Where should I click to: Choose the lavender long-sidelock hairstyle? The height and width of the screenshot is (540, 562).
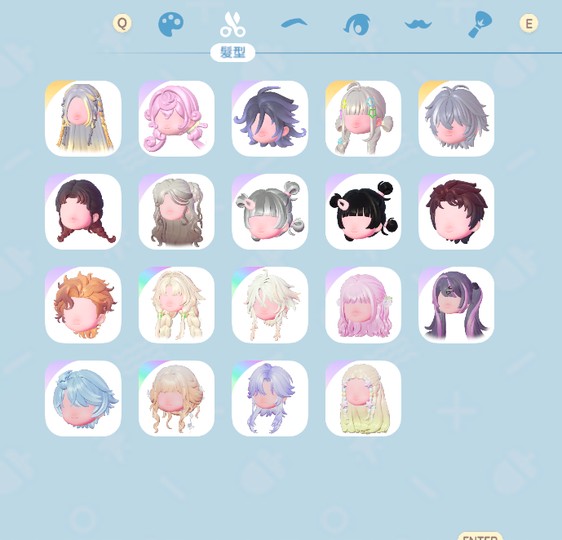(270, 398)
